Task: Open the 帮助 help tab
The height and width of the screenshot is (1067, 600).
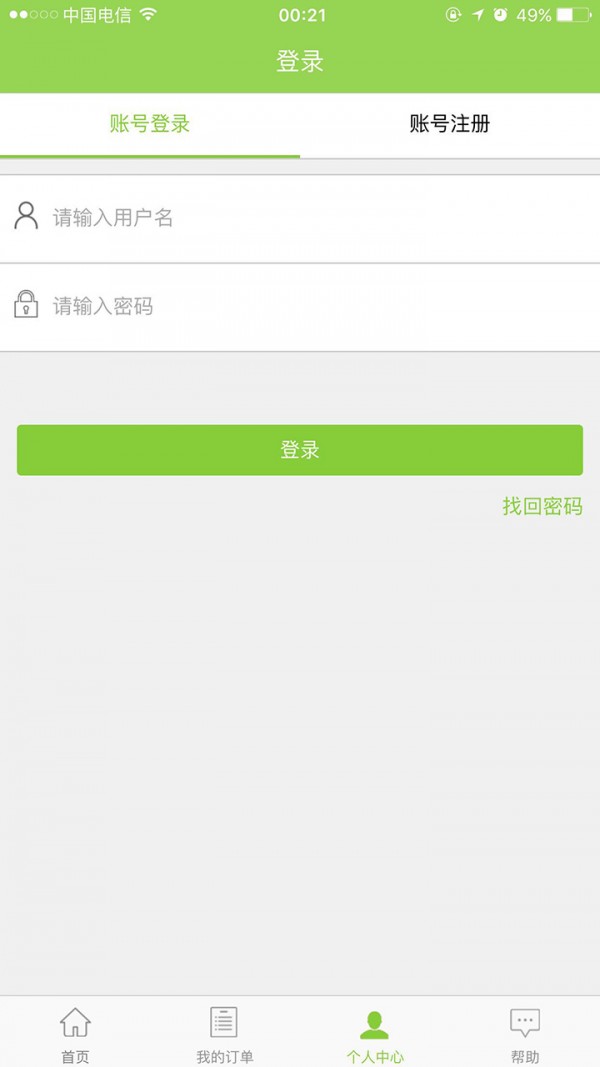Action: [524, 1033]
